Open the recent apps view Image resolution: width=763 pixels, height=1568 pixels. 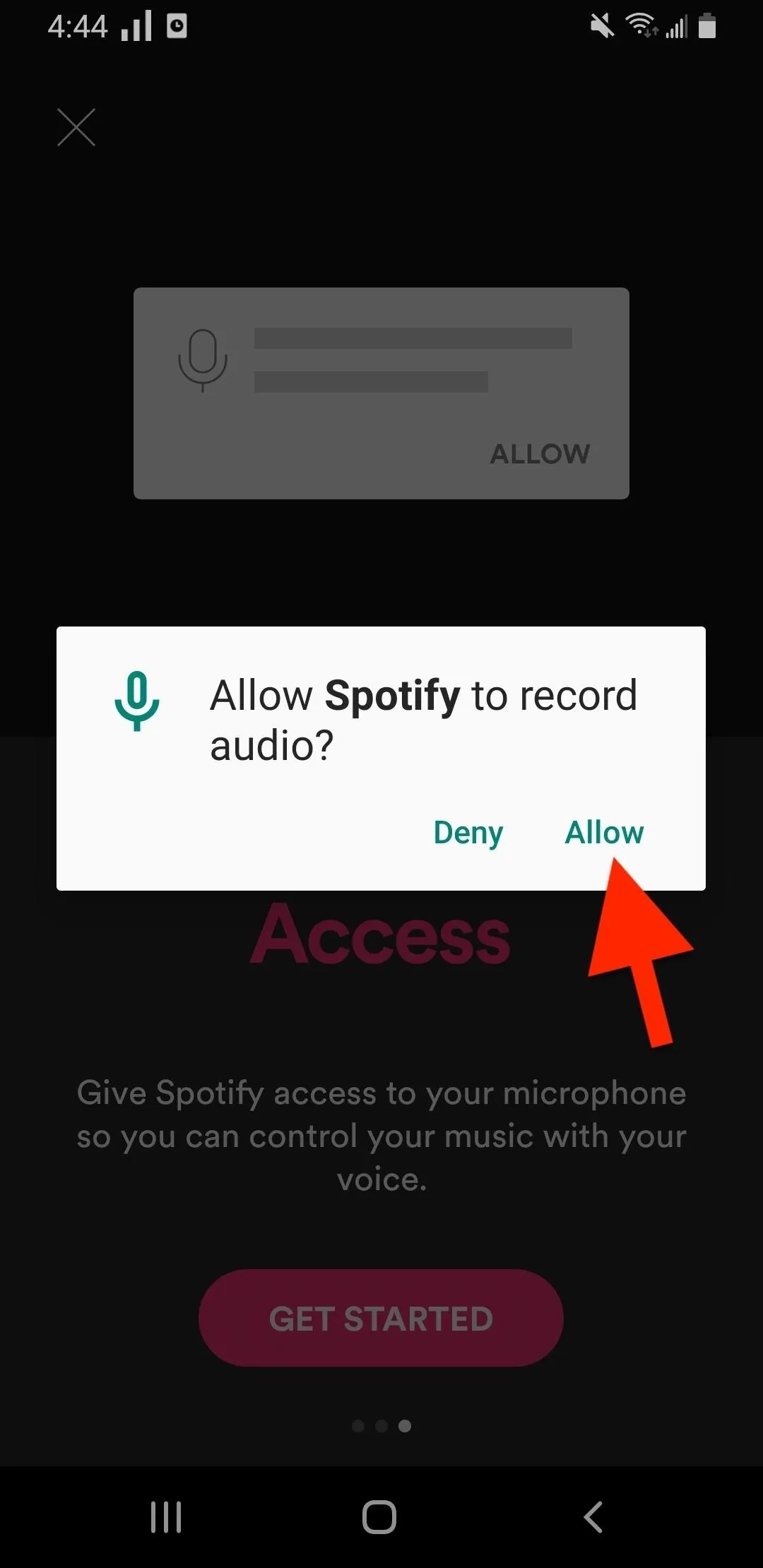click(x=166, y=1516)
